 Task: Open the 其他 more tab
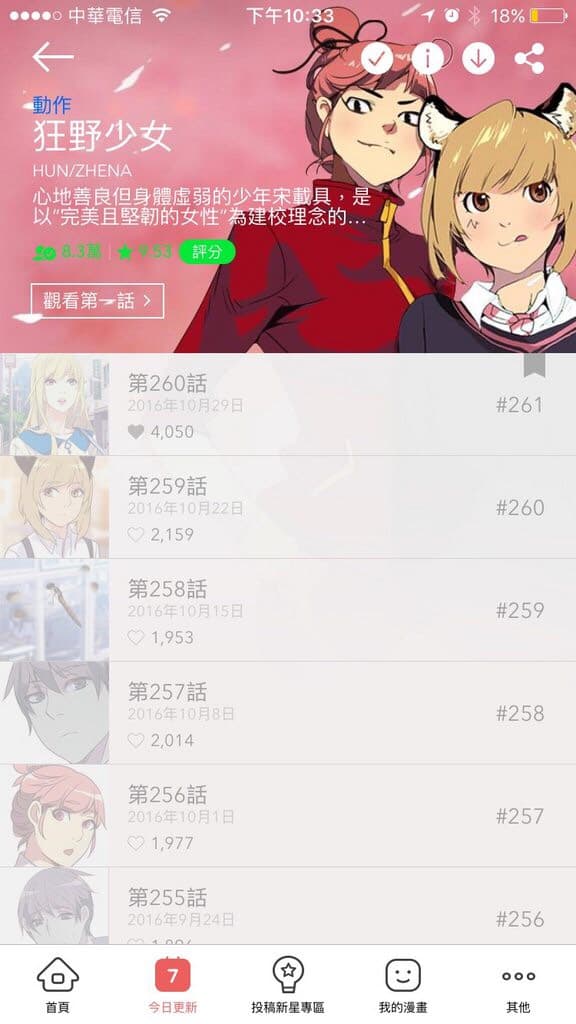pos(519,985)
